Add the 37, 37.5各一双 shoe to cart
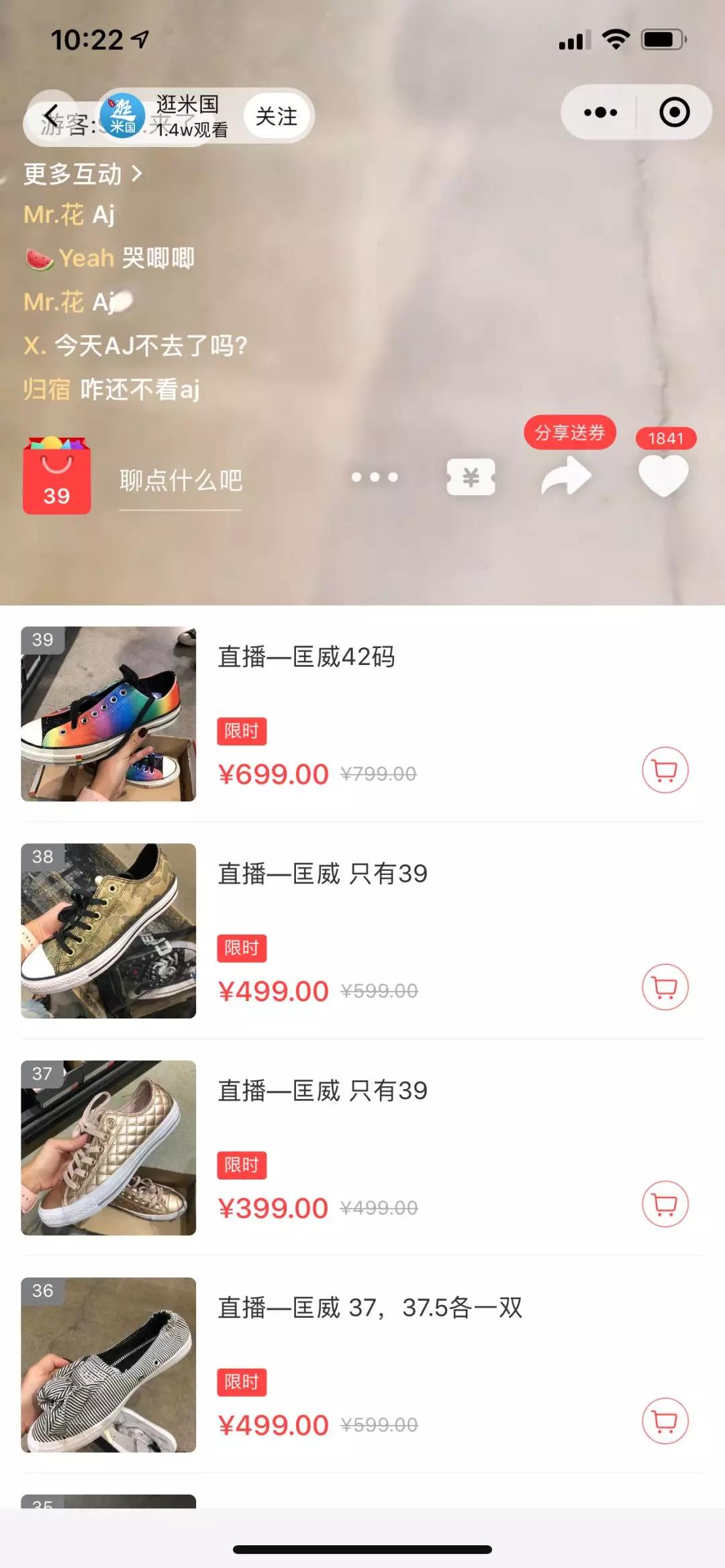This screenshot has width=725, height=1568. coord(665,1421)
